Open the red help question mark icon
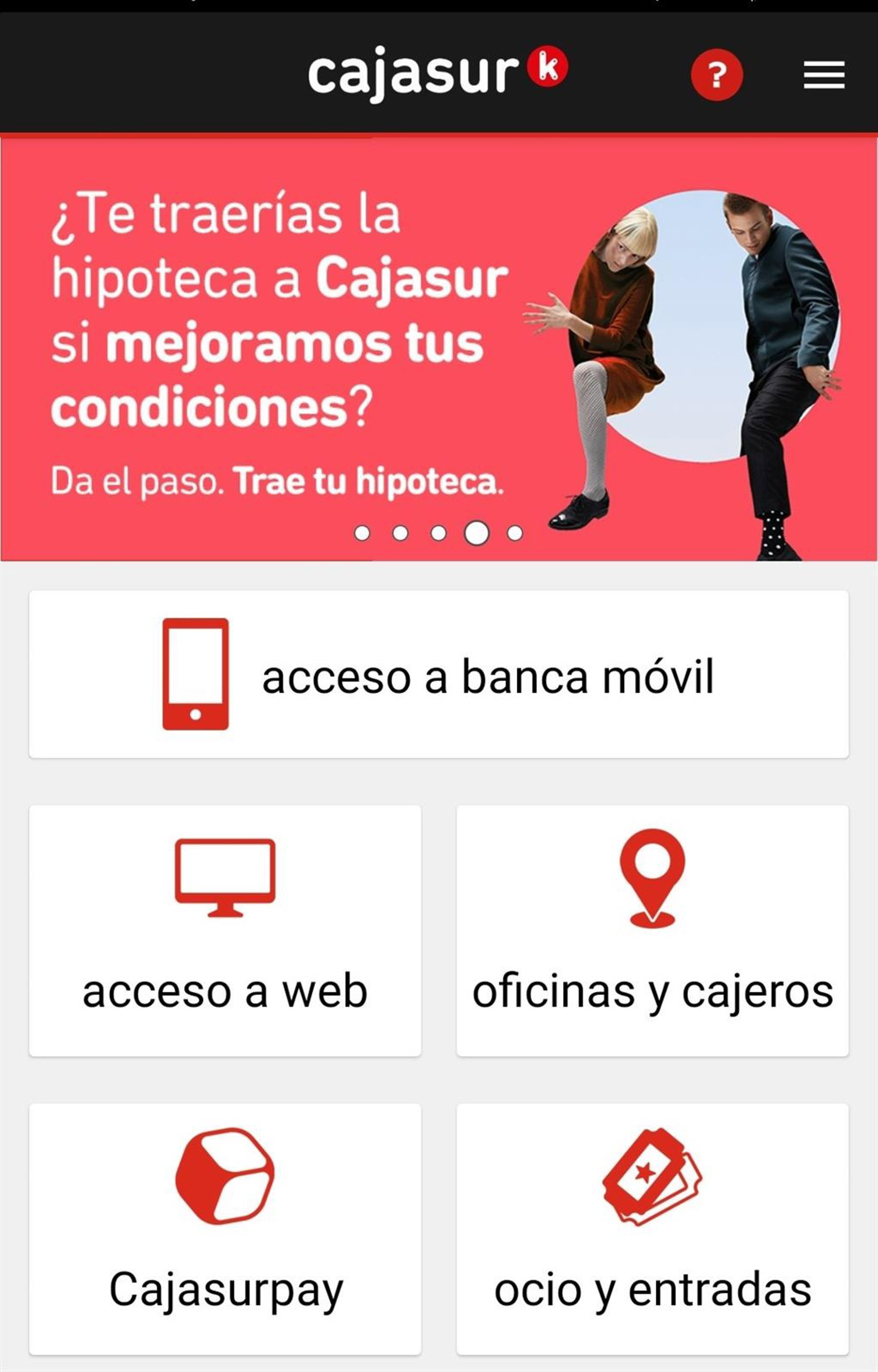This screenshot has height=1372, width=878. 717,75
